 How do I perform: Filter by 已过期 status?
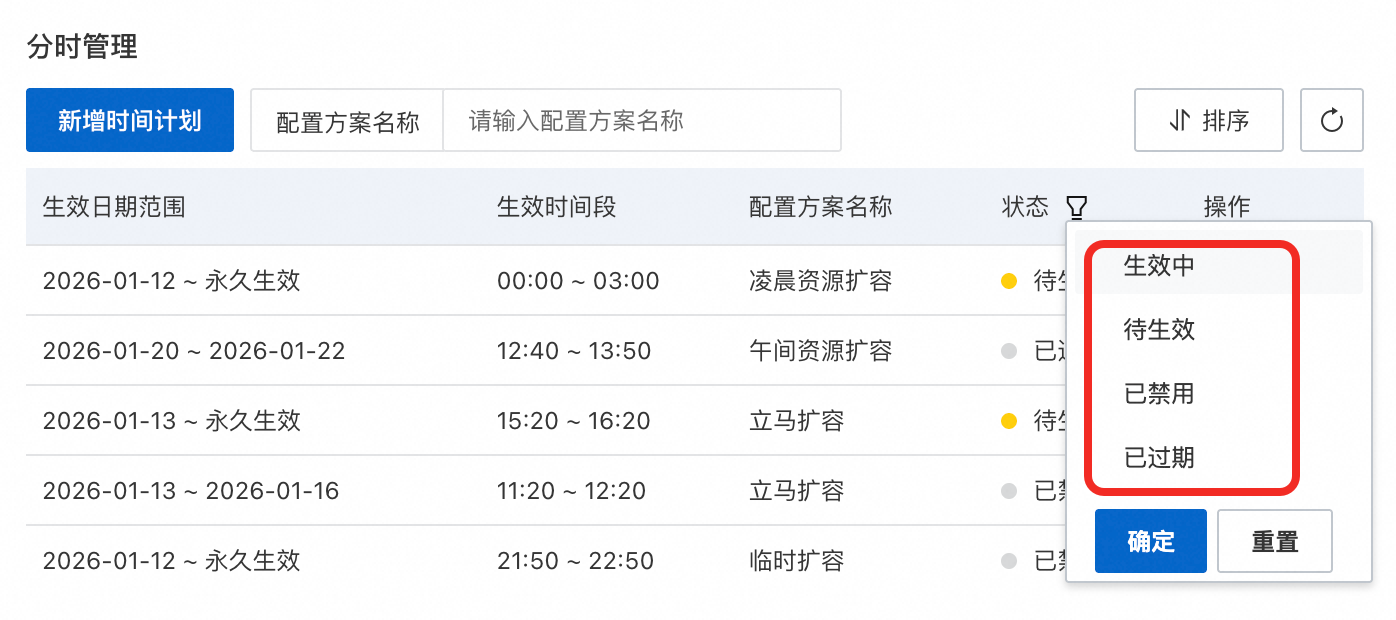point(1159,458)
